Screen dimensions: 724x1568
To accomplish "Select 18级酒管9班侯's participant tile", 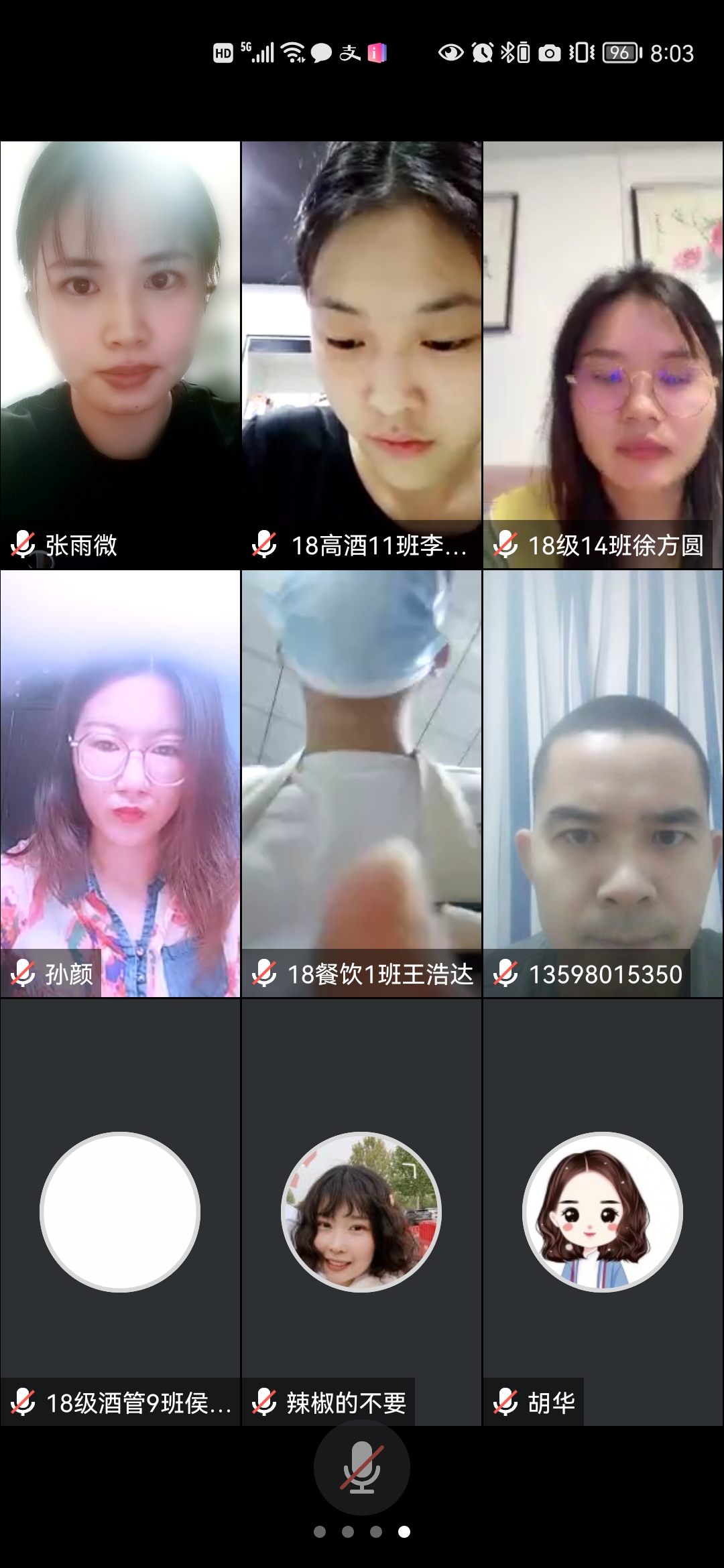I will click(x=121, y=1213).
